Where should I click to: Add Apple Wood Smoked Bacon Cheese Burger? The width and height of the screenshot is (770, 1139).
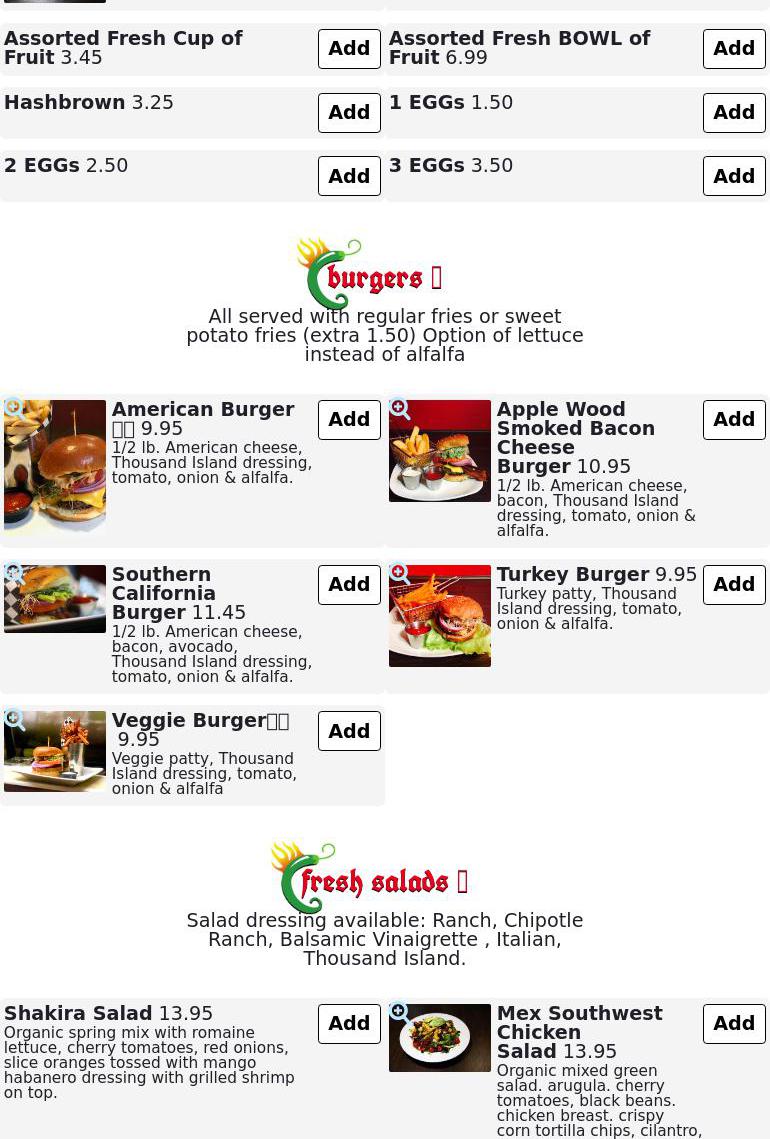pyautogui.click(x=734, y=420)
